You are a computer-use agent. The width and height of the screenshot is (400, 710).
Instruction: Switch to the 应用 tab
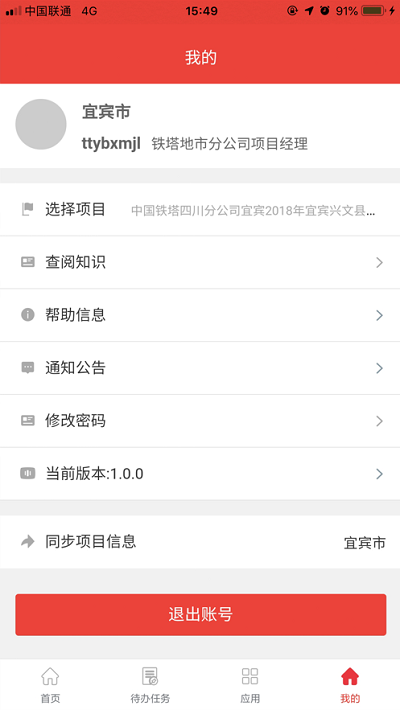point(250,685)
